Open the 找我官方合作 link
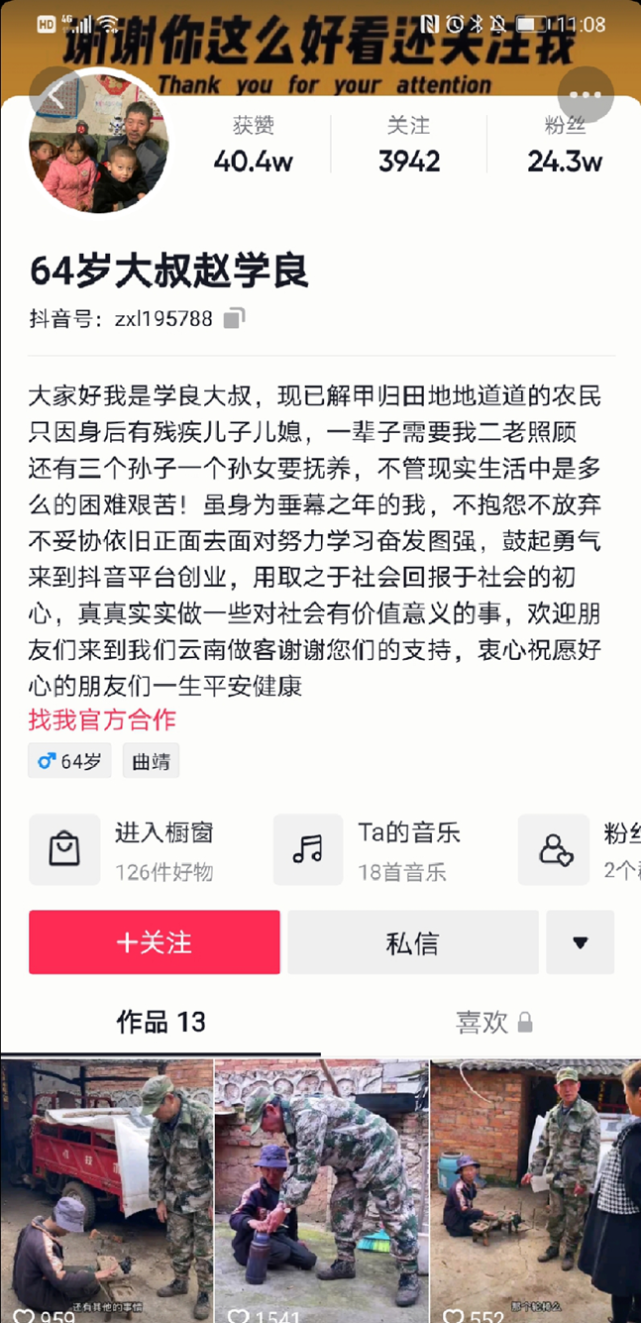This screenshot has width=641, height=1323. 102,719
